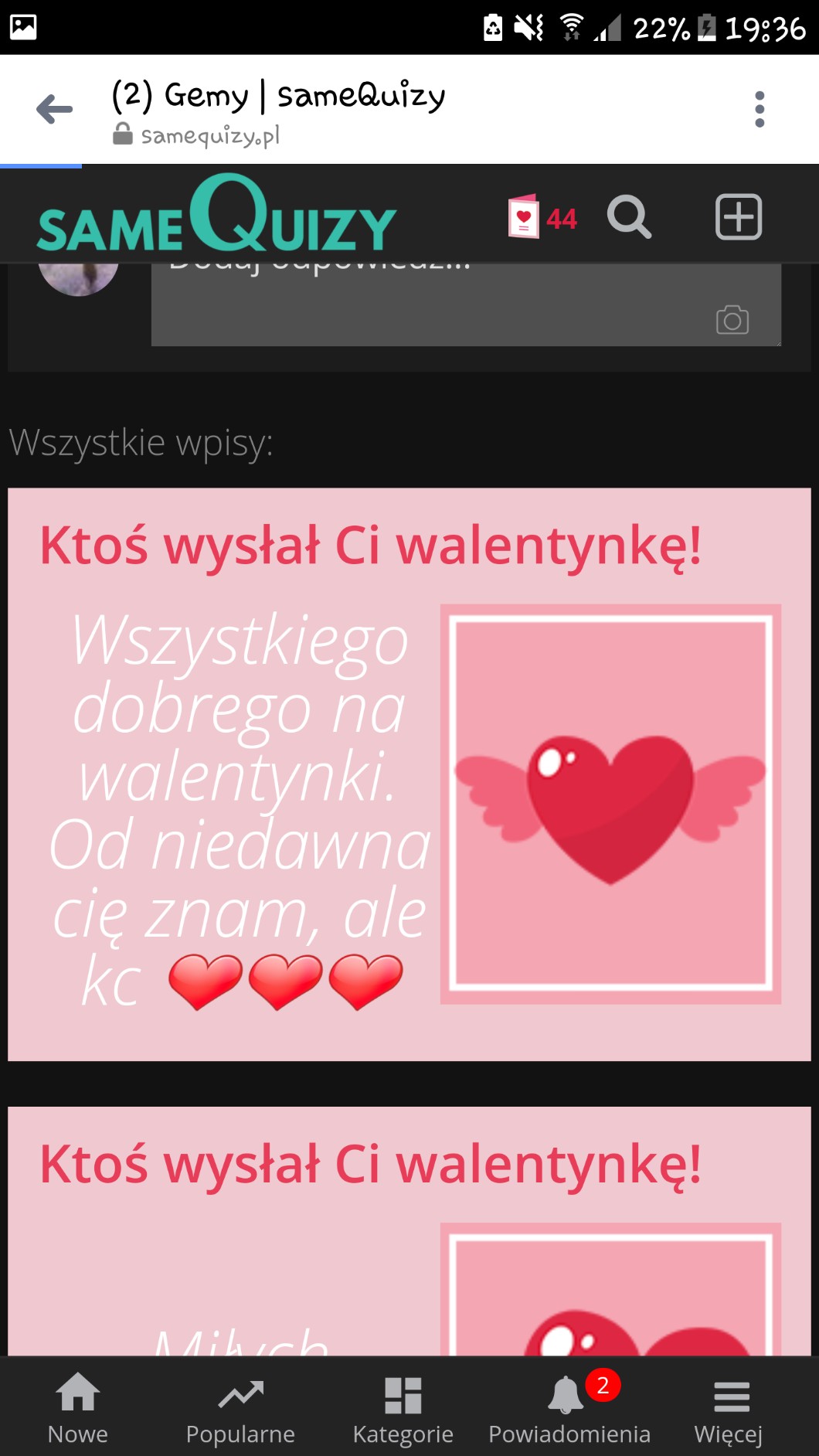
Task: Tap the plus icon to add a quiz
Action: click(738, 217)
